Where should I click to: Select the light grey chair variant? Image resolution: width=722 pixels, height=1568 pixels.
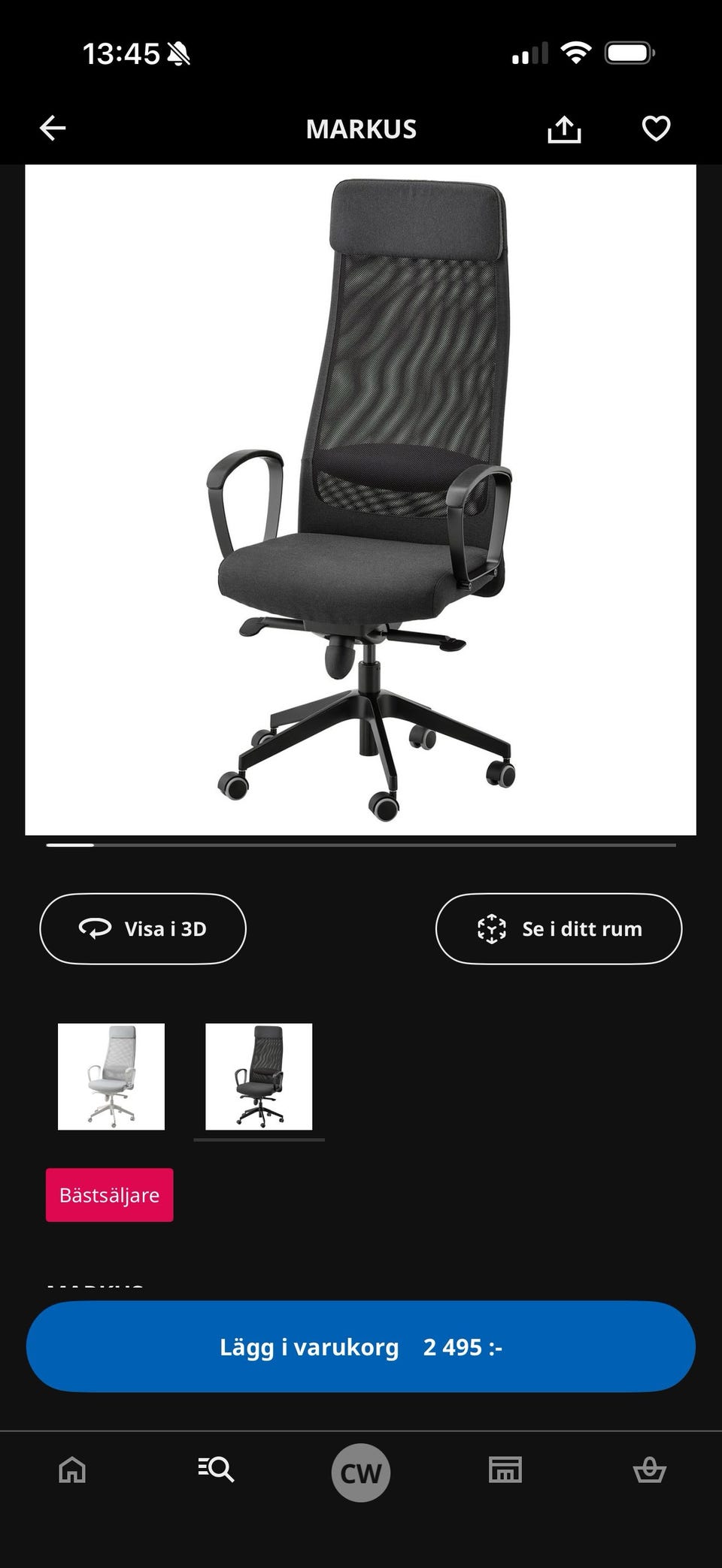pyautogui.click(x=111, y=1076)
